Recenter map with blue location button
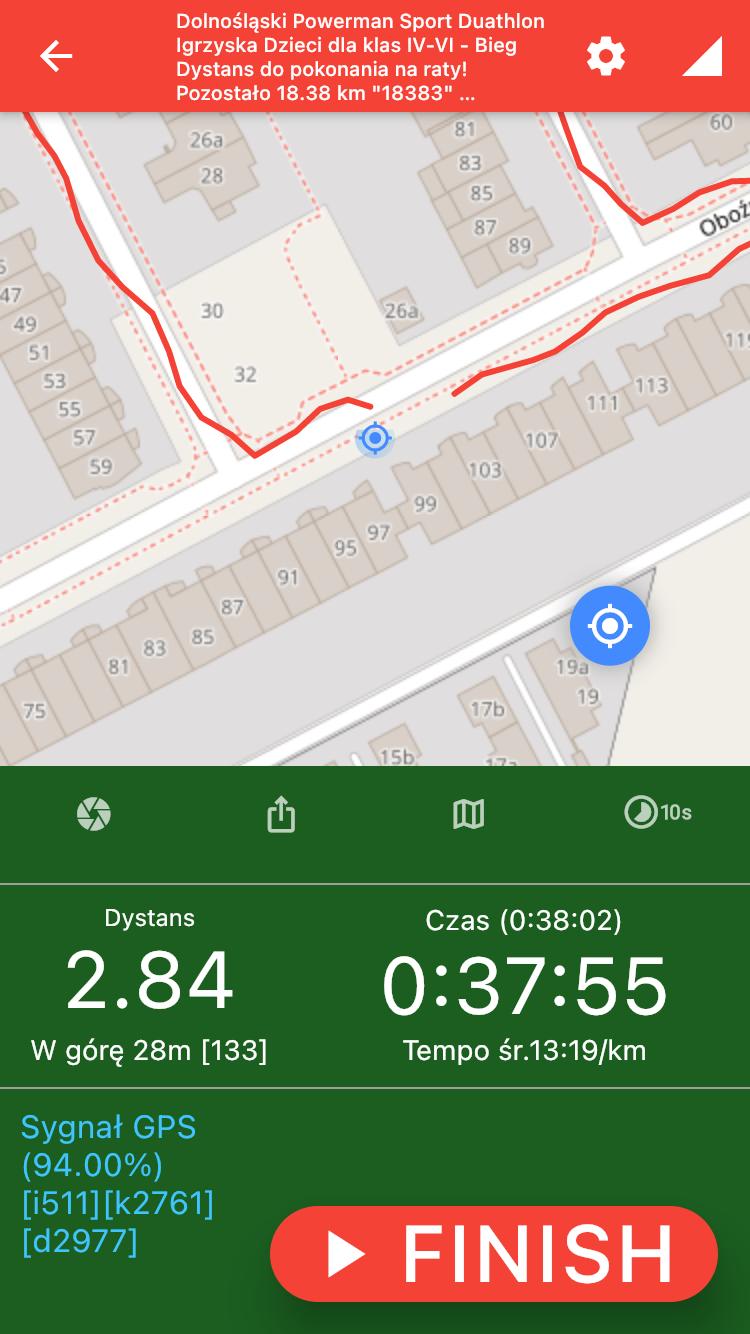Viewport: 750px width, 1334px height. 609,626
